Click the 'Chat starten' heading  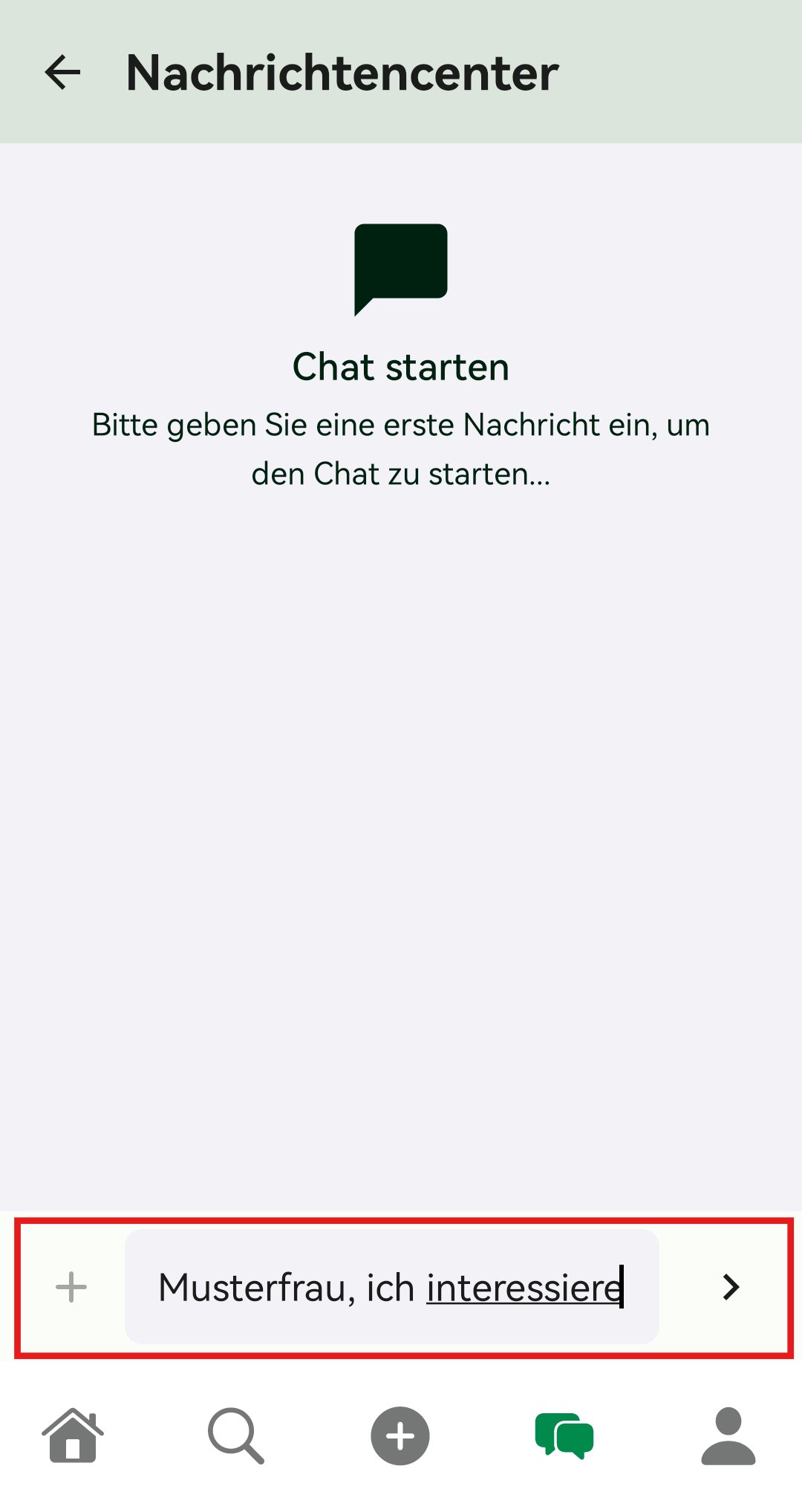point(401,367)
